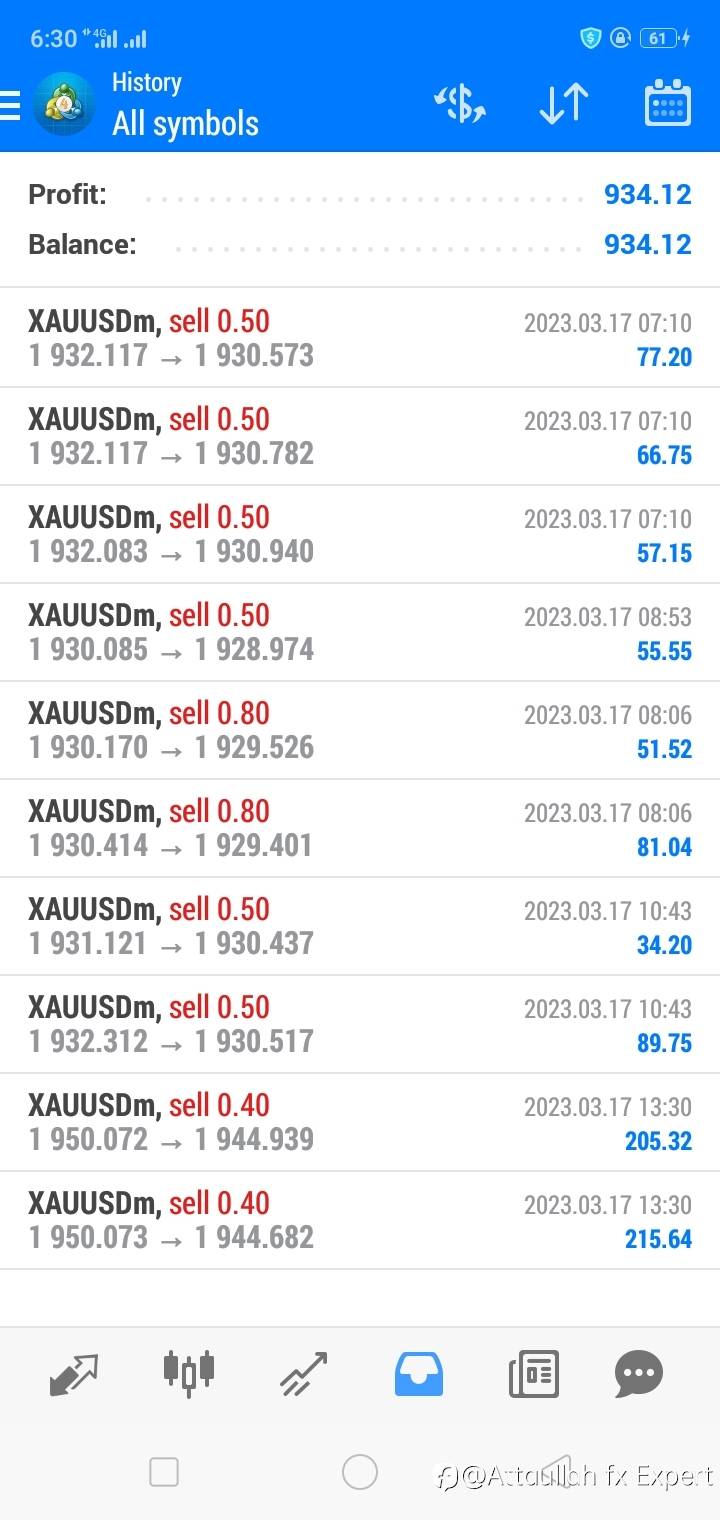Viewport: 720px width, 1520px height.
Task: Open the trade with profit 77.20
Action: (360, 338)
